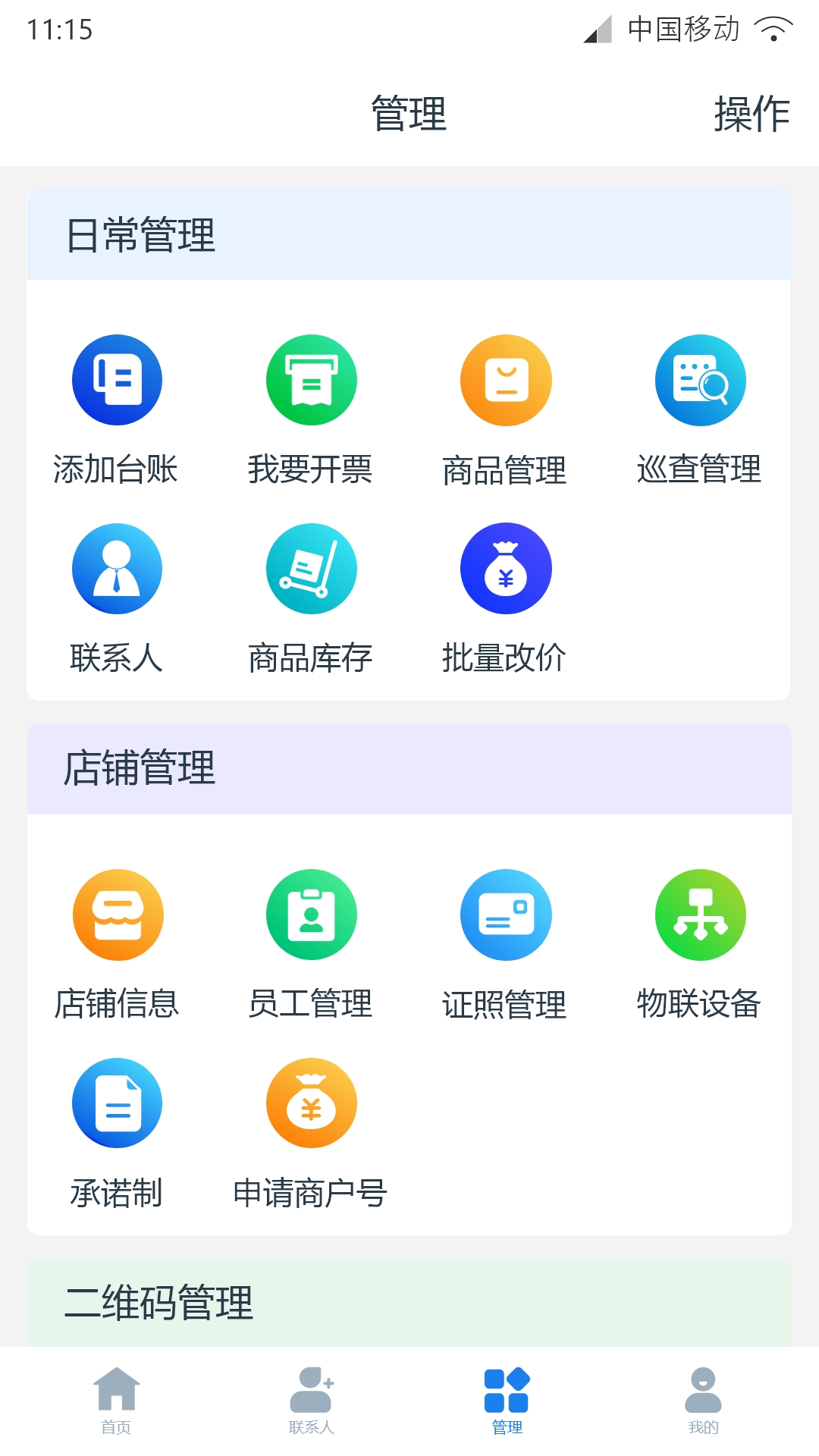
Task: Tap the 日常管理 section header
Action: pyautogui.click(x=140, y=237)
